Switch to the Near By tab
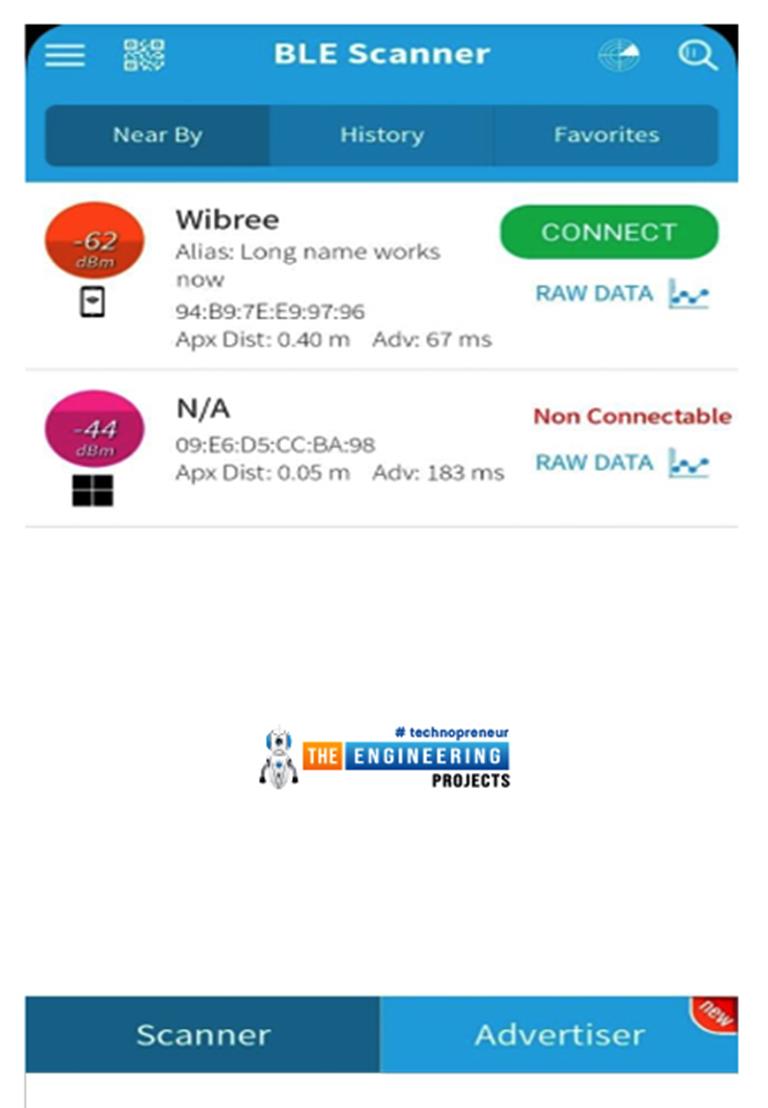 tap(157, 135)
